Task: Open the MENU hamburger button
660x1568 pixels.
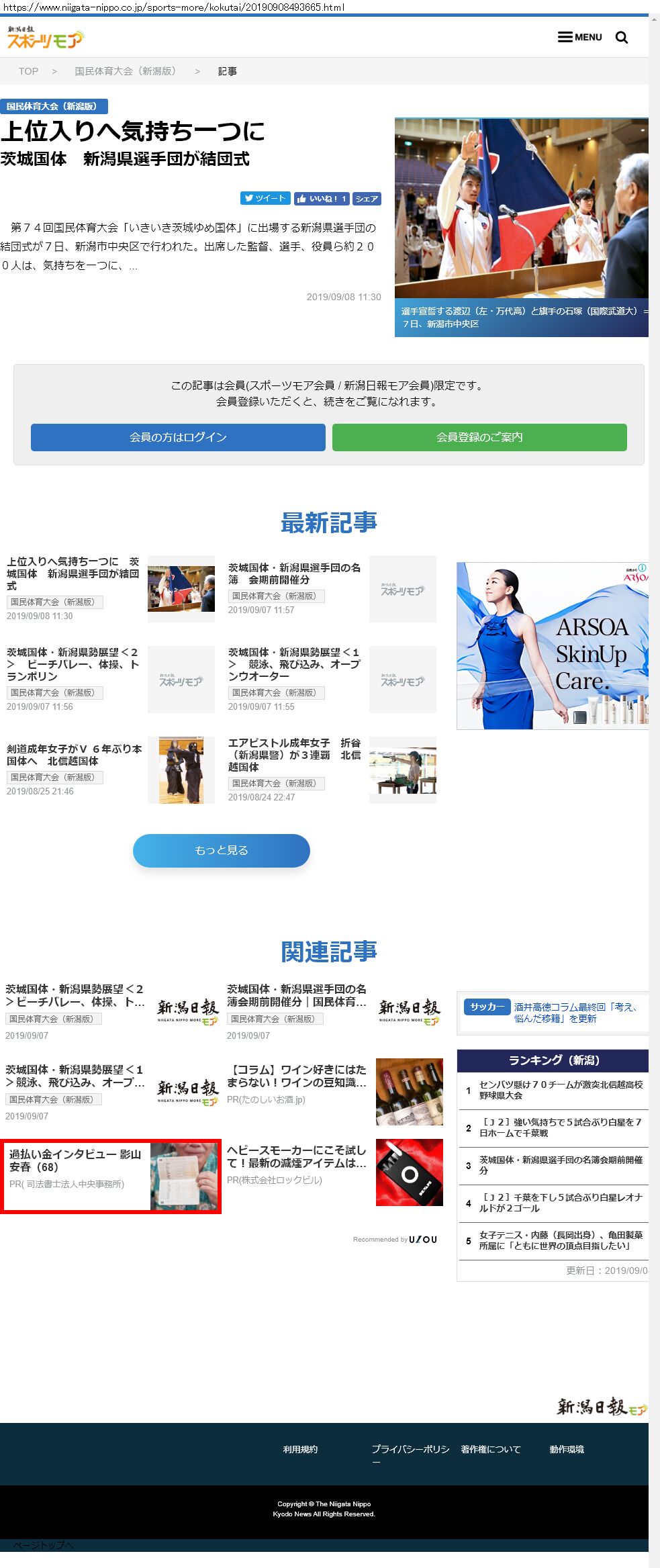Action: click(579, 37)
